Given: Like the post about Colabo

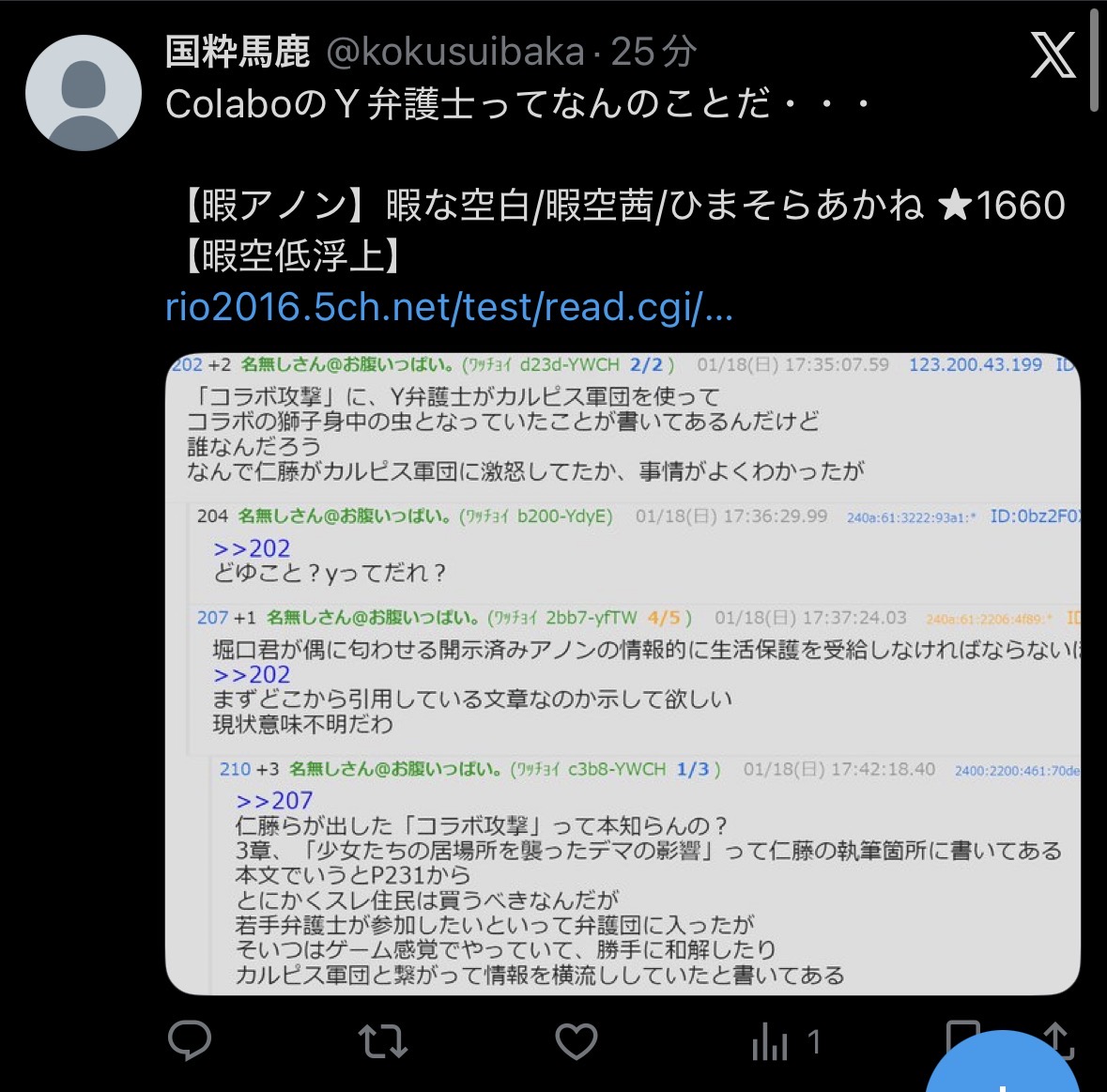Looking at the screenshot, I should point(577,1041).
